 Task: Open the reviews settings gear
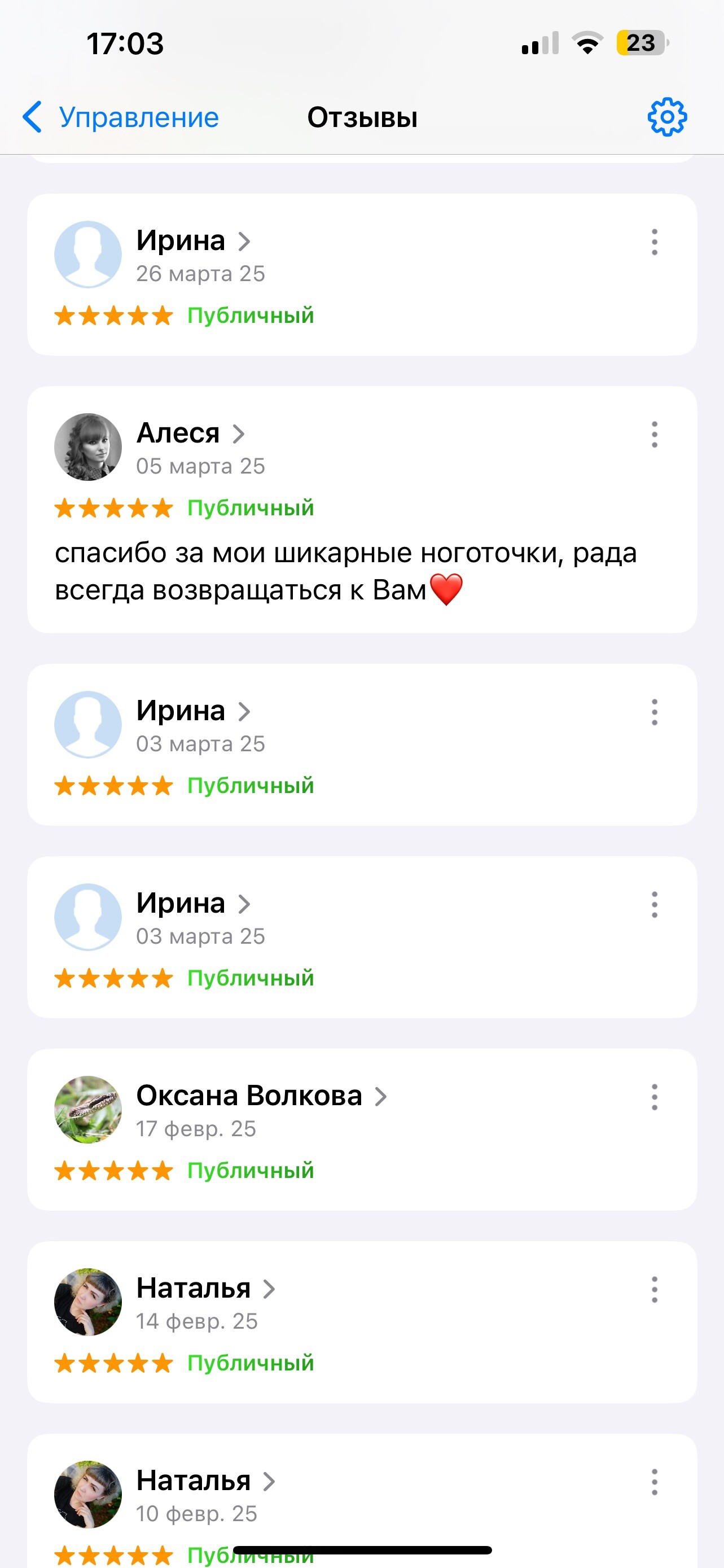[x=667, y=116]
